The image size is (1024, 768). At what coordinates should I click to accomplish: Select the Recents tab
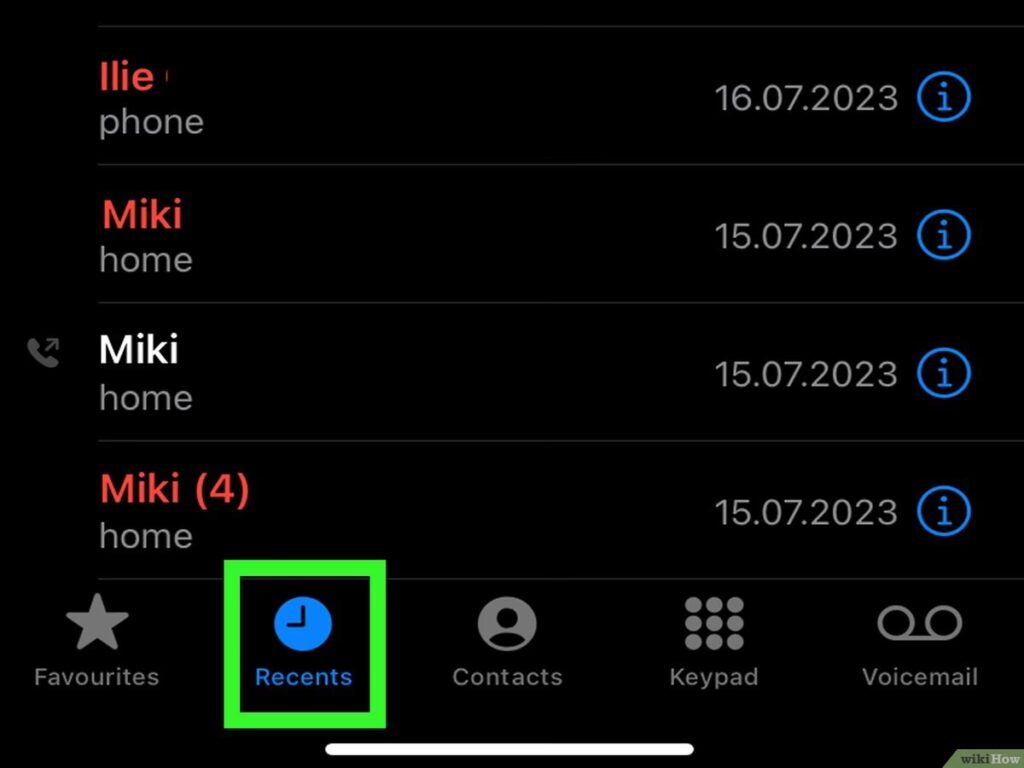click(303, 640)
